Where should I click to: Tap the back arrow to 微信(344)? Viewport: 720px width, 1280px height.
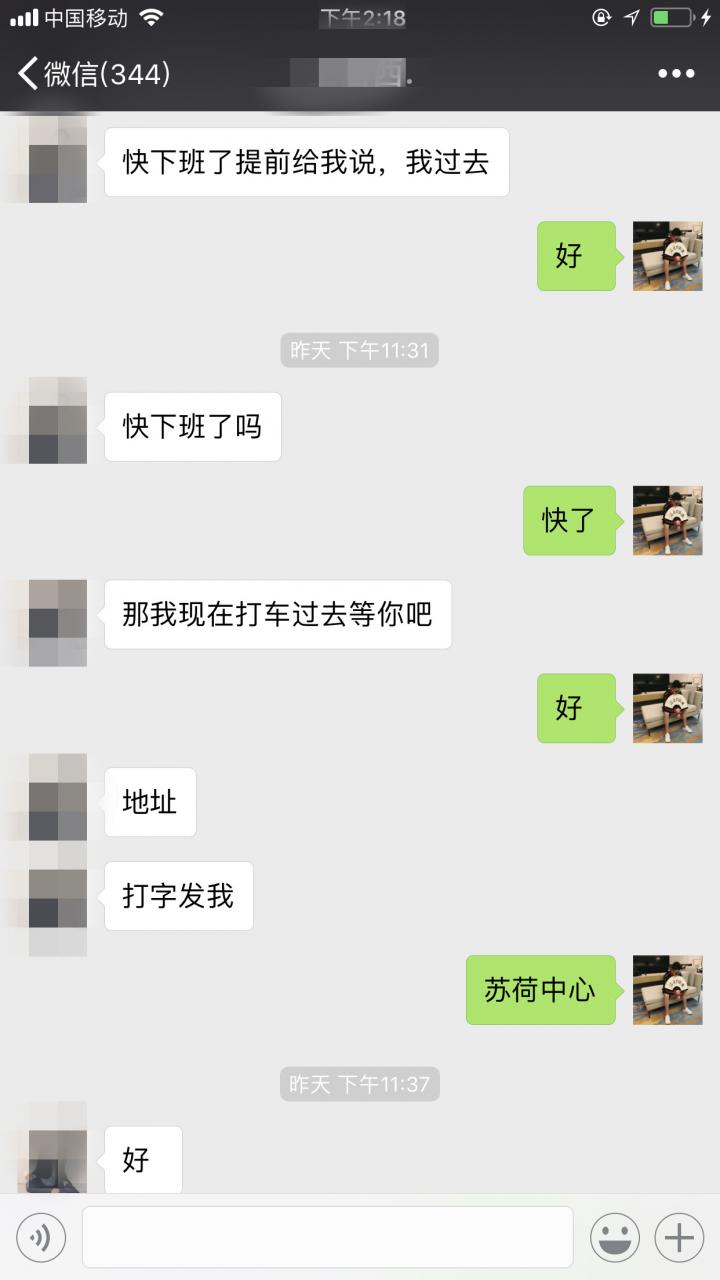coord(27,72)
